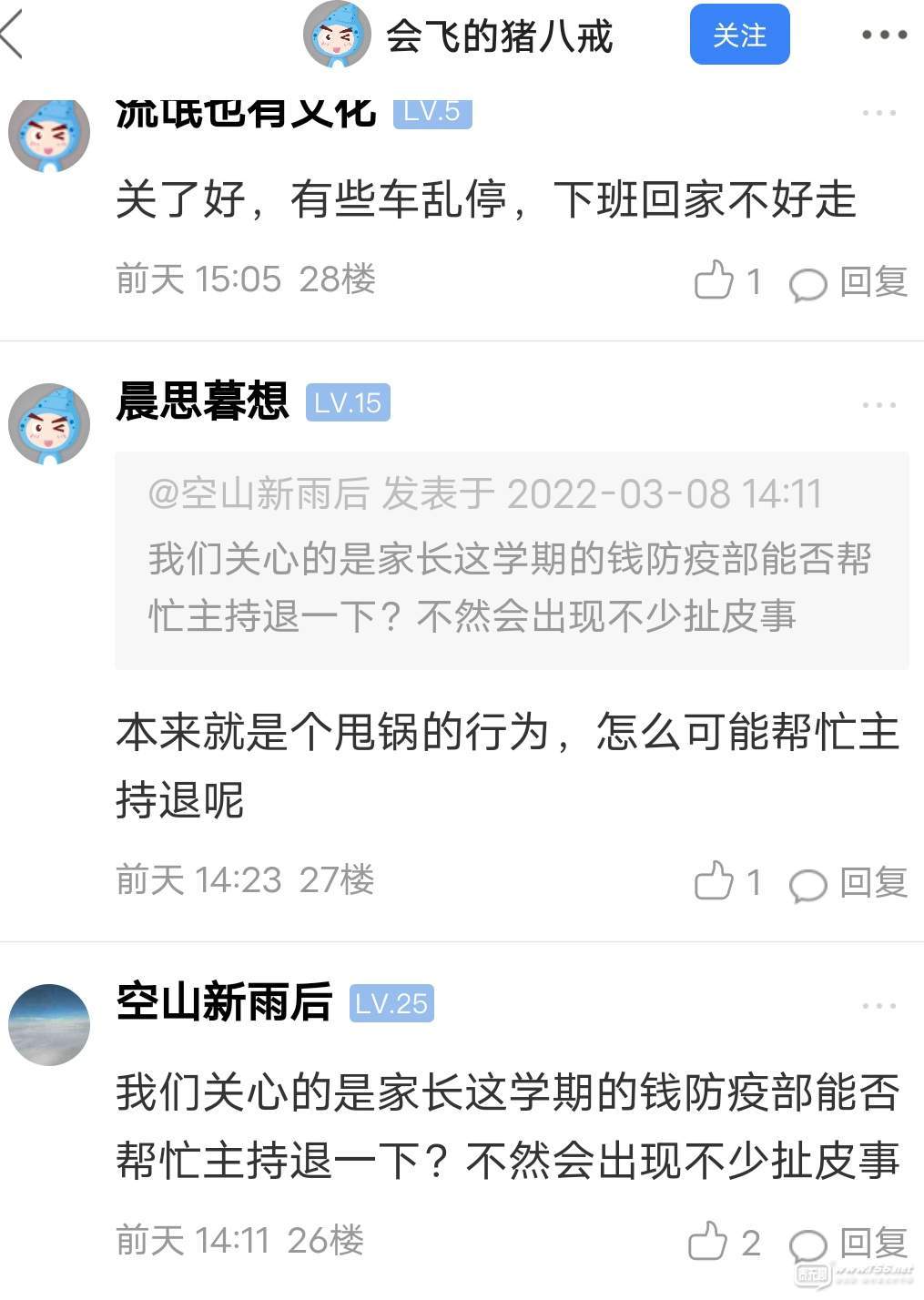The width and height of the screenshot is (924, 1300).
Task: Open 空山新雨后's profile avatar
Action: 49,1025
